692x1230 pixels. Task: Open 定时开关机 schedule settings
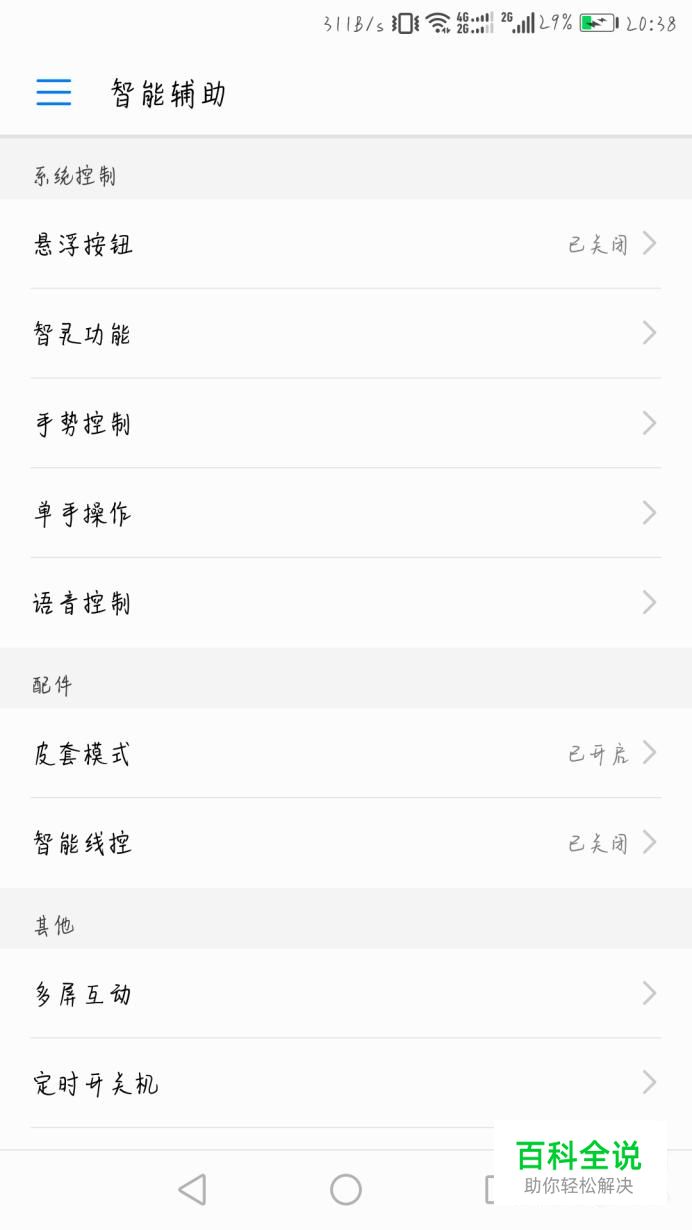tap(345, 1083)
